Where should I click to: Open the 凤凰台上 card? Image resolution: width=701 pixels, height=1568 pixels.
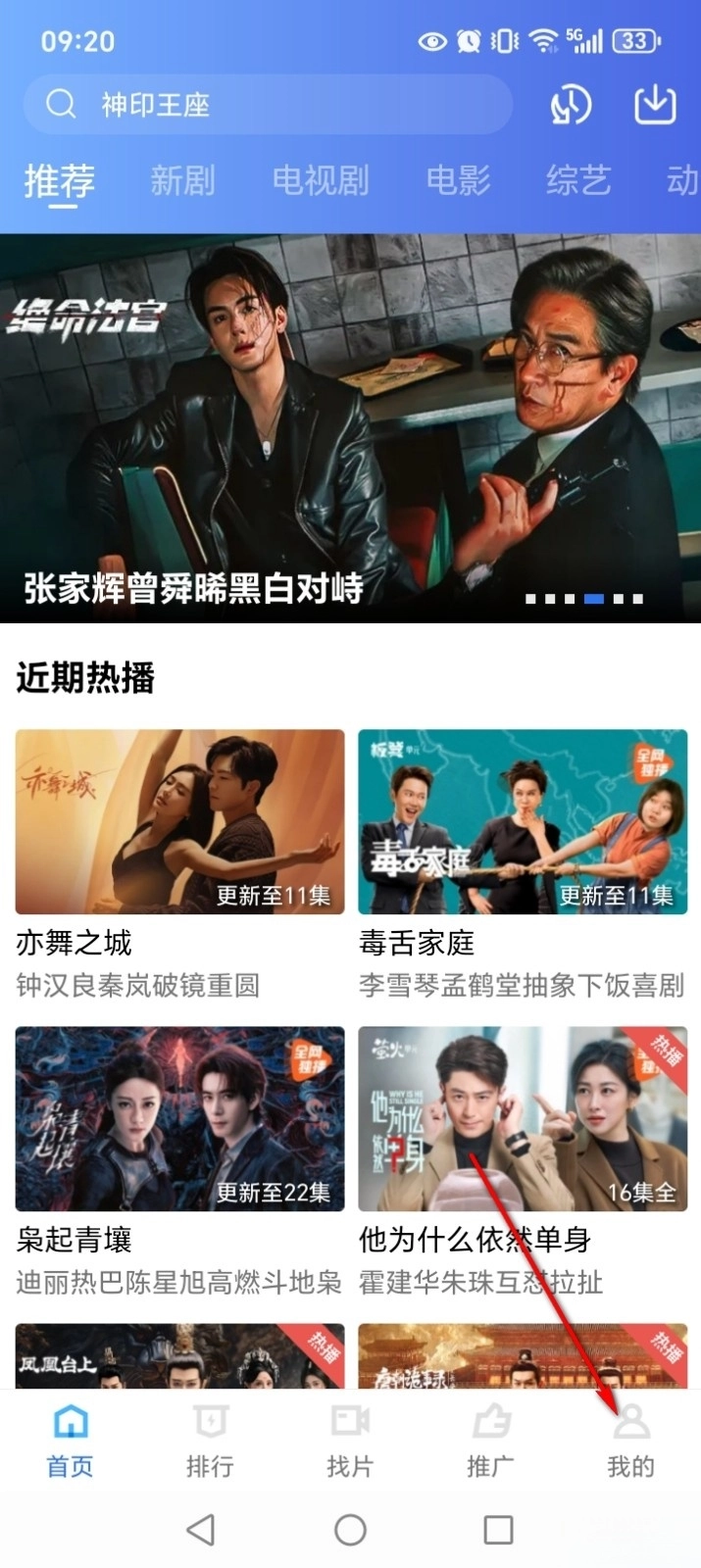180,1356
